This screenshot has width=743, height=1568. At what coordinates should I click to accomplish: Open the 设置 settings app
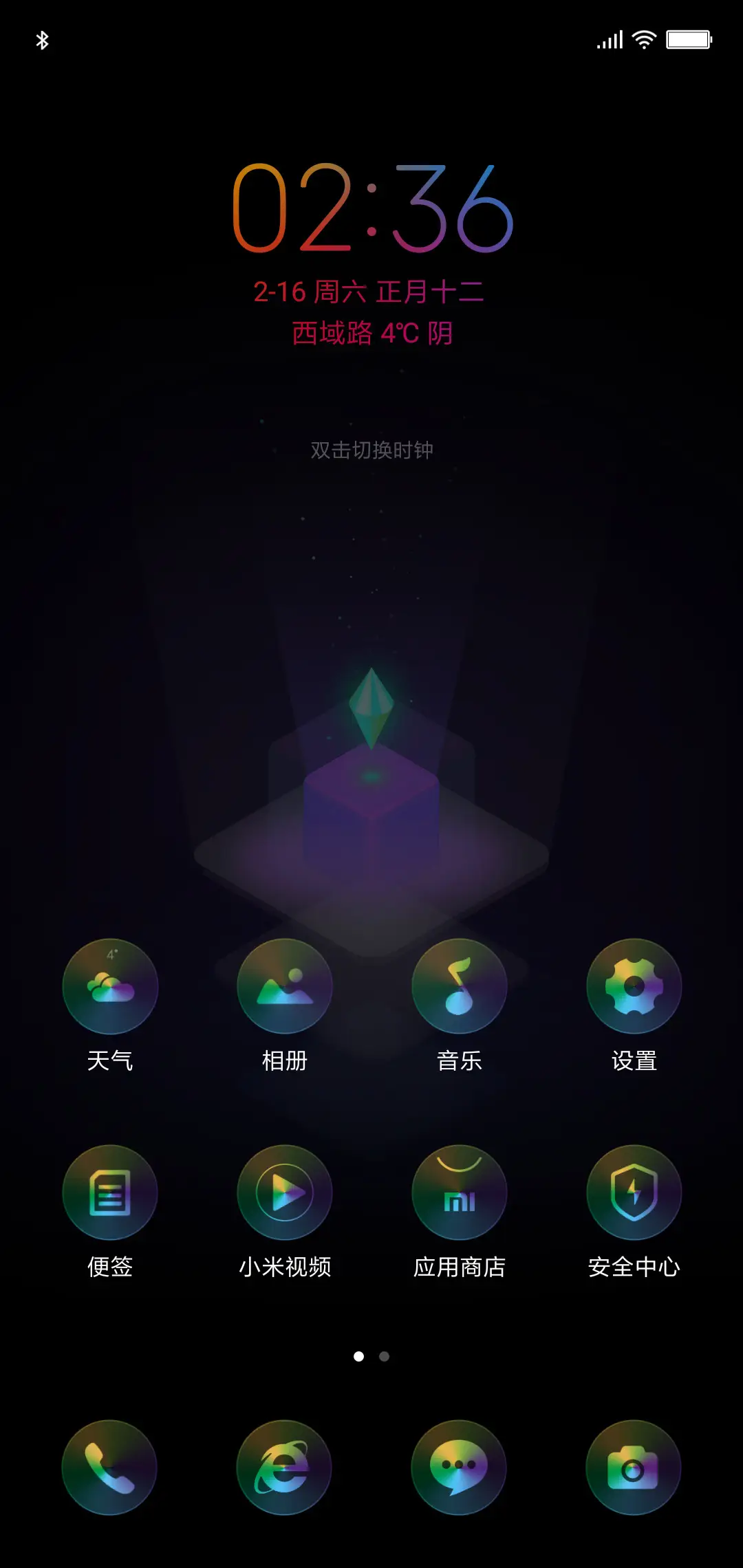[633, 986]
